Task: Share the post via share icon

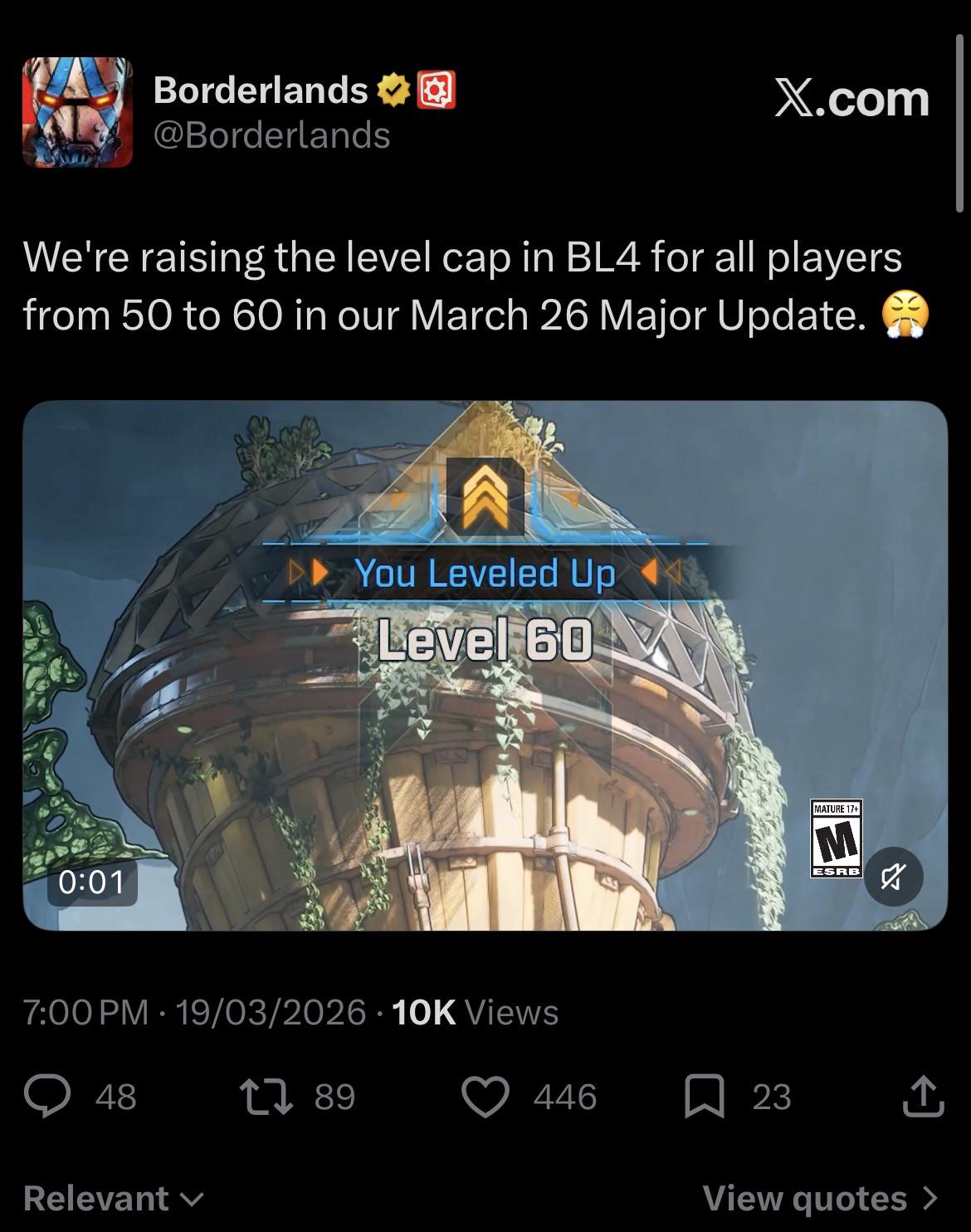Action: (923, 1097)
